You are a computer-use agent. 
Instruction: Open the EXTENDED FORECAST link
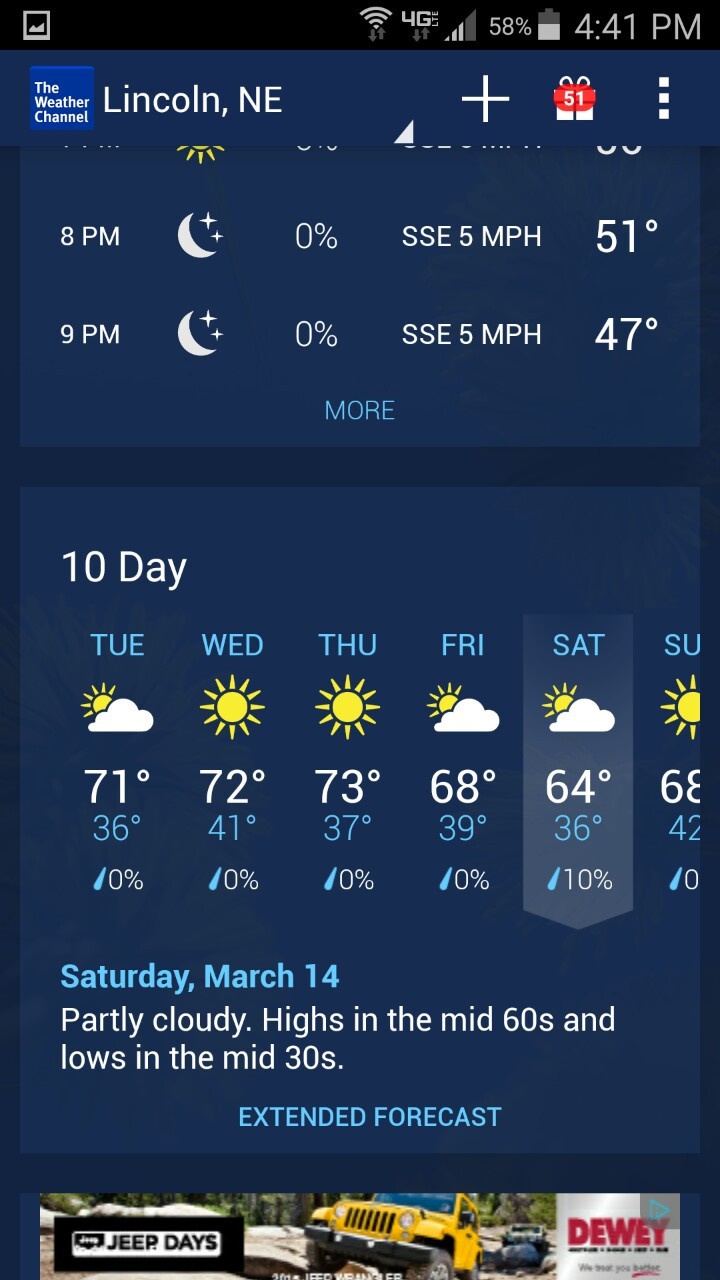tap(370, 1116)
